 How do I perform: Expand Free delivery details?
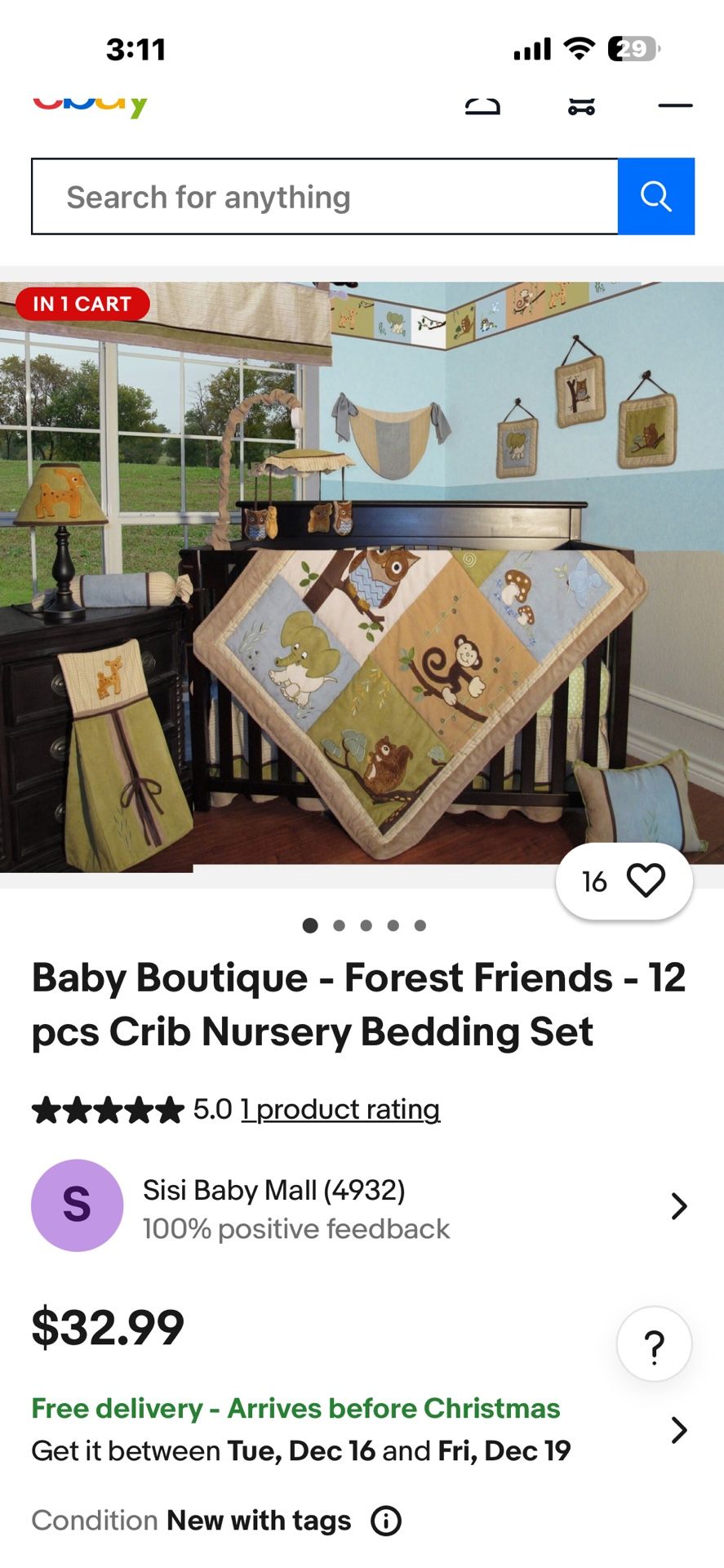click(361, 1429)
